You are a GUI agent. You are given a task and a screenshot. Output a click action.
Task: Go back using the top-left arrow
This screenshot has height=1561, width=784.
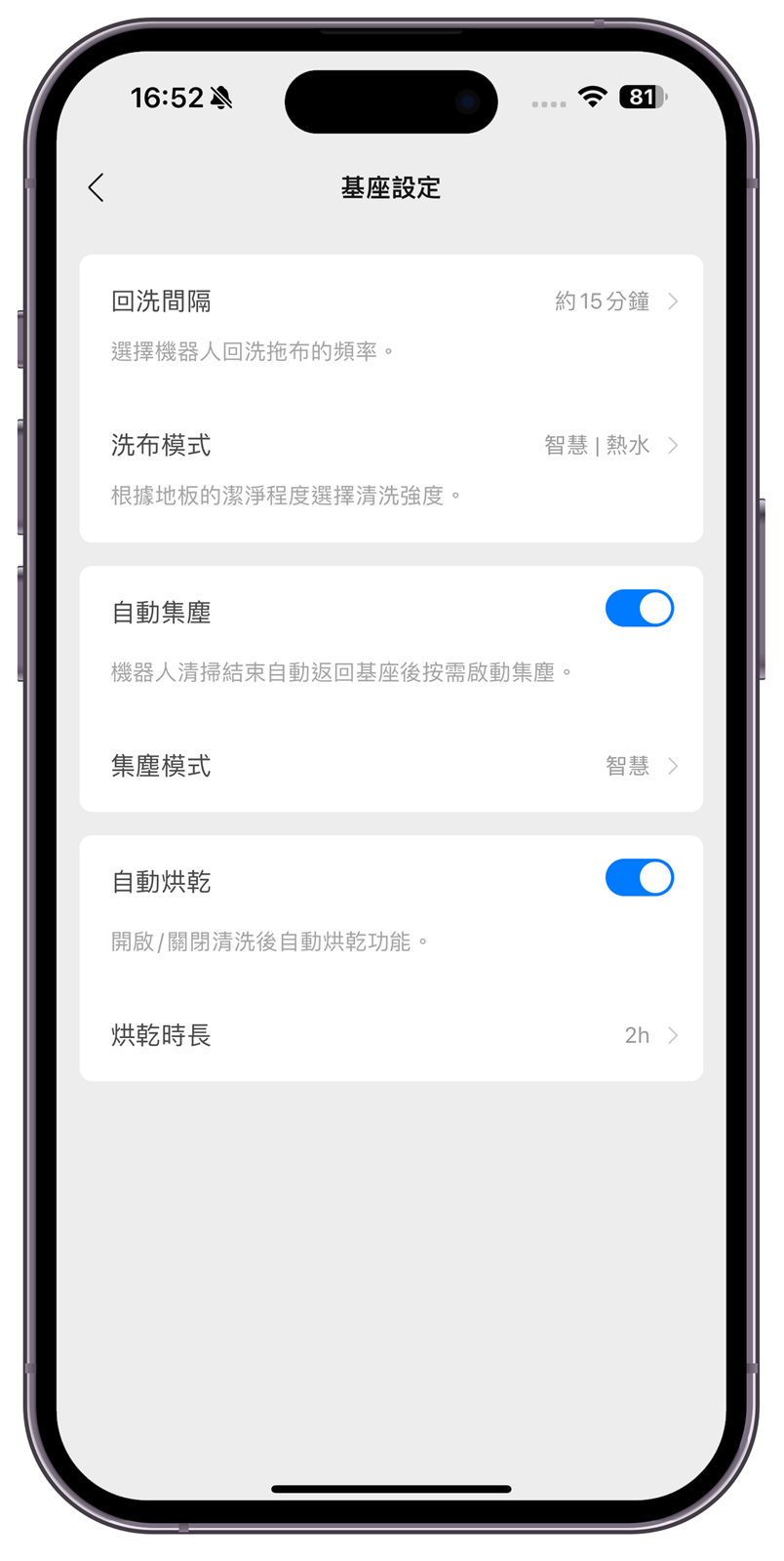point(96,187)
